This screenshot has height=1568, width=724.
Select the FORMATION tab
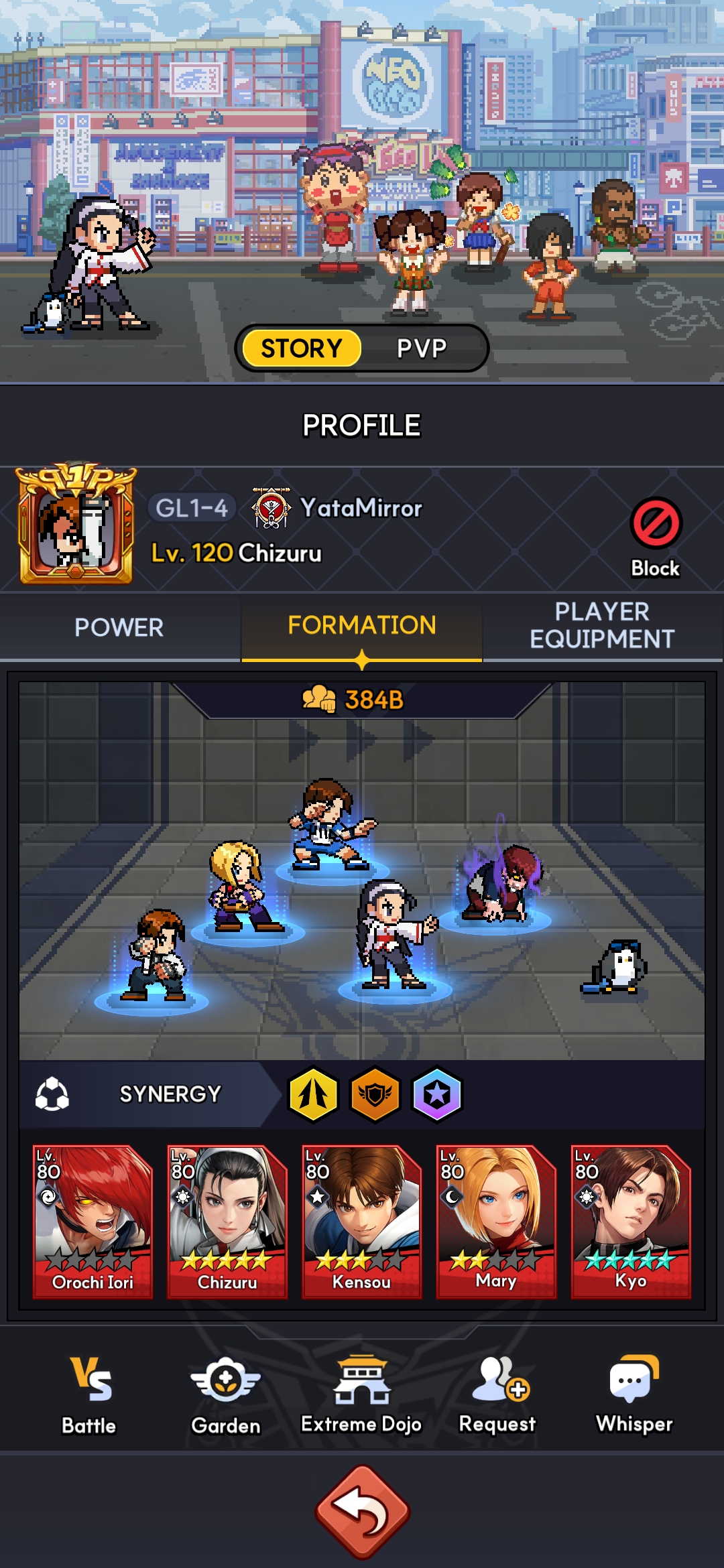pos(362,626)
